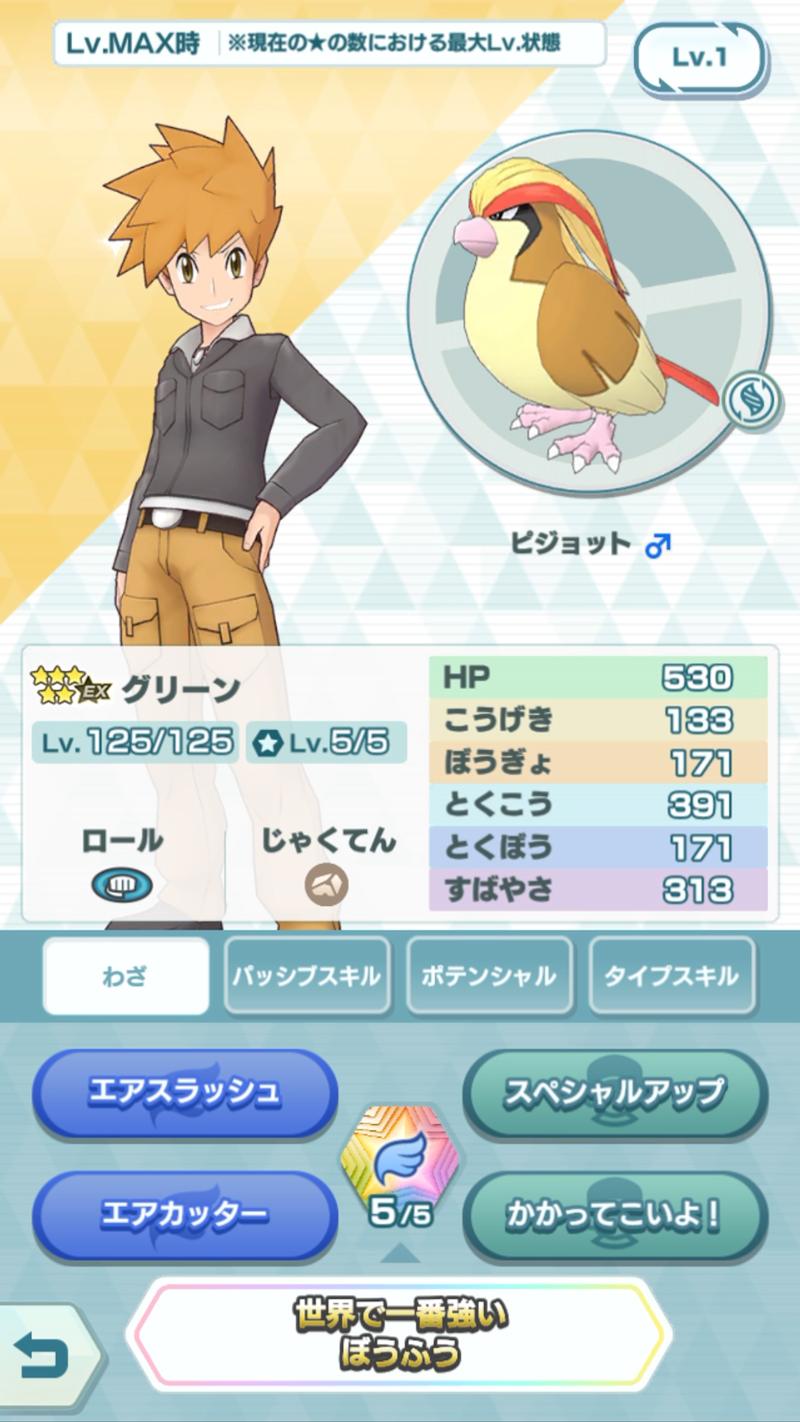Open the ポテンシャル tab
800x1422 pixels.
[490, 976]
